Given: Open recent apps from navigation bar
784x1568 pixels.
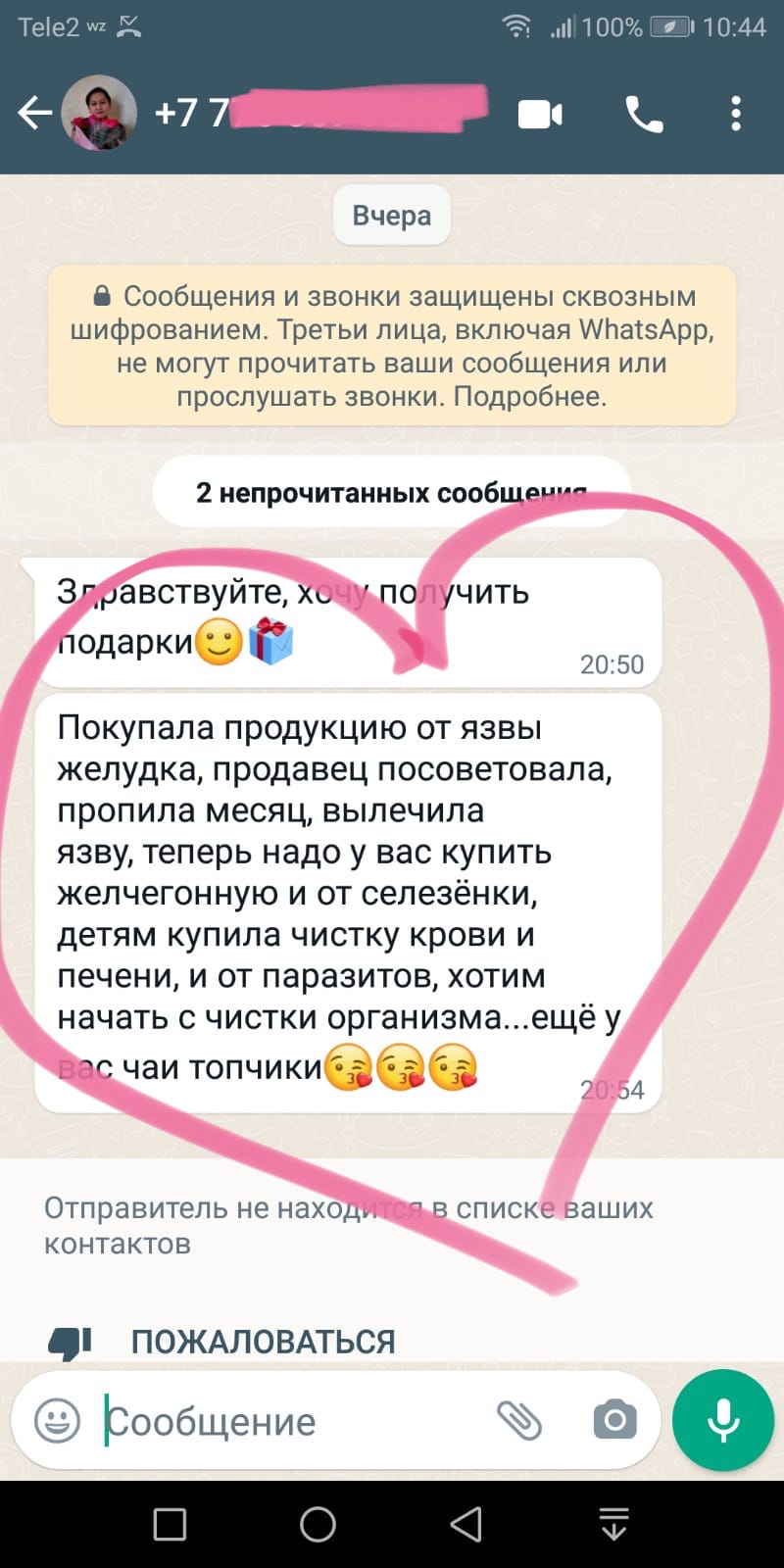Looking at the screenshot, I should pyautogui.click(x=170, y=1525).
